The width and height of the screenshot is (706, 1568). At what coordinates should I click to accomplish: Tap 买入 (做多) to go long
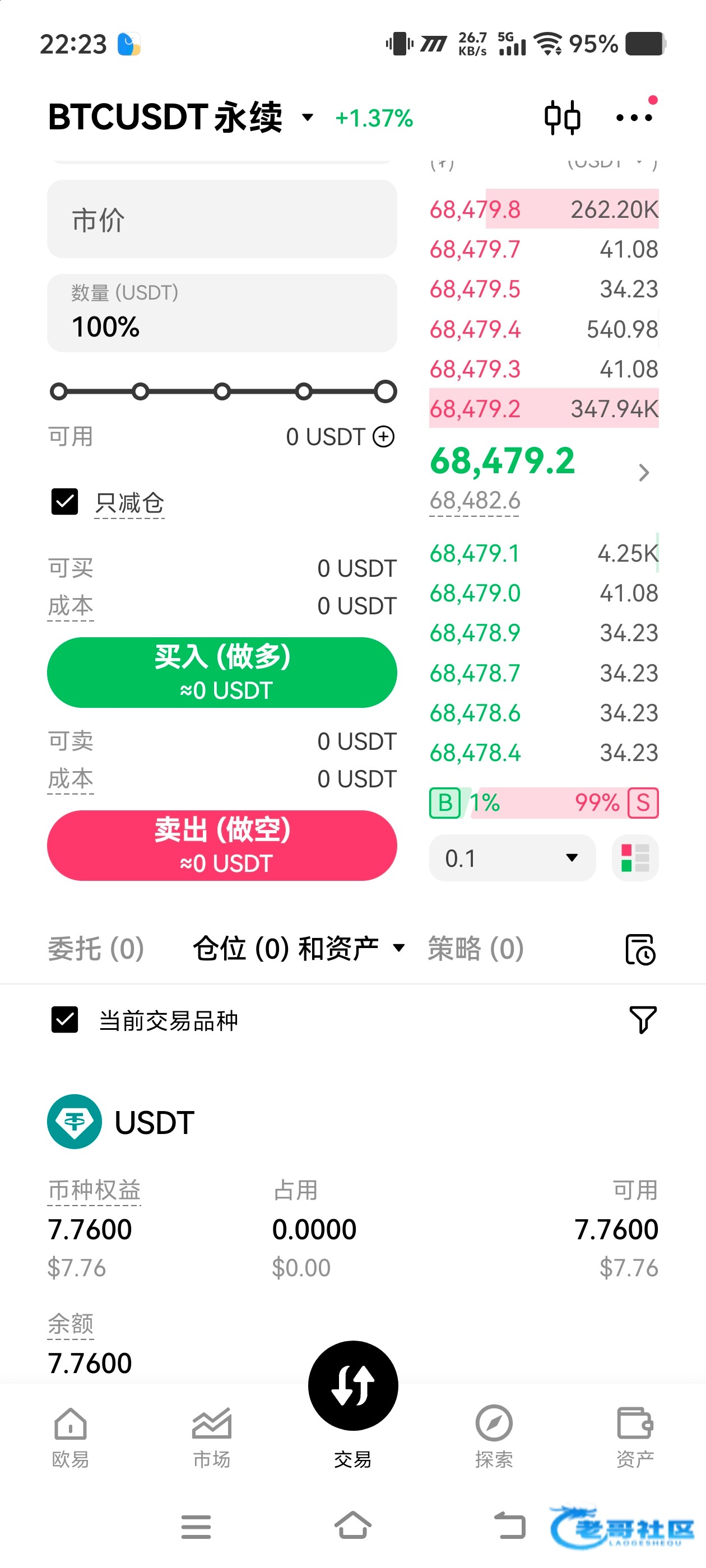click(x=222, y=672)
